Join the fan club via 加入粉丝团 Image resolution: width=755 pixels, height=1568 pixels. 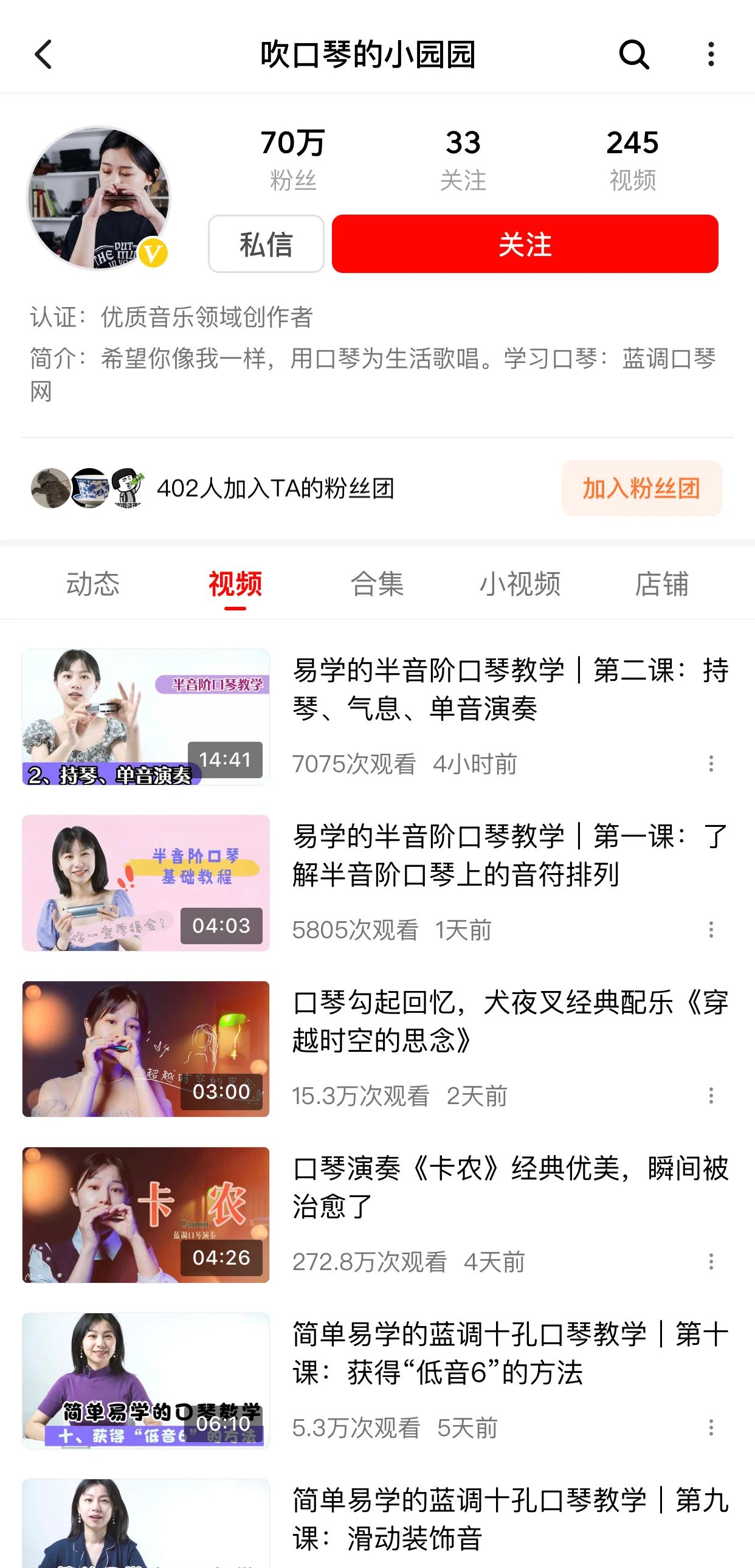pyautogui.click(x=642, y=488)
